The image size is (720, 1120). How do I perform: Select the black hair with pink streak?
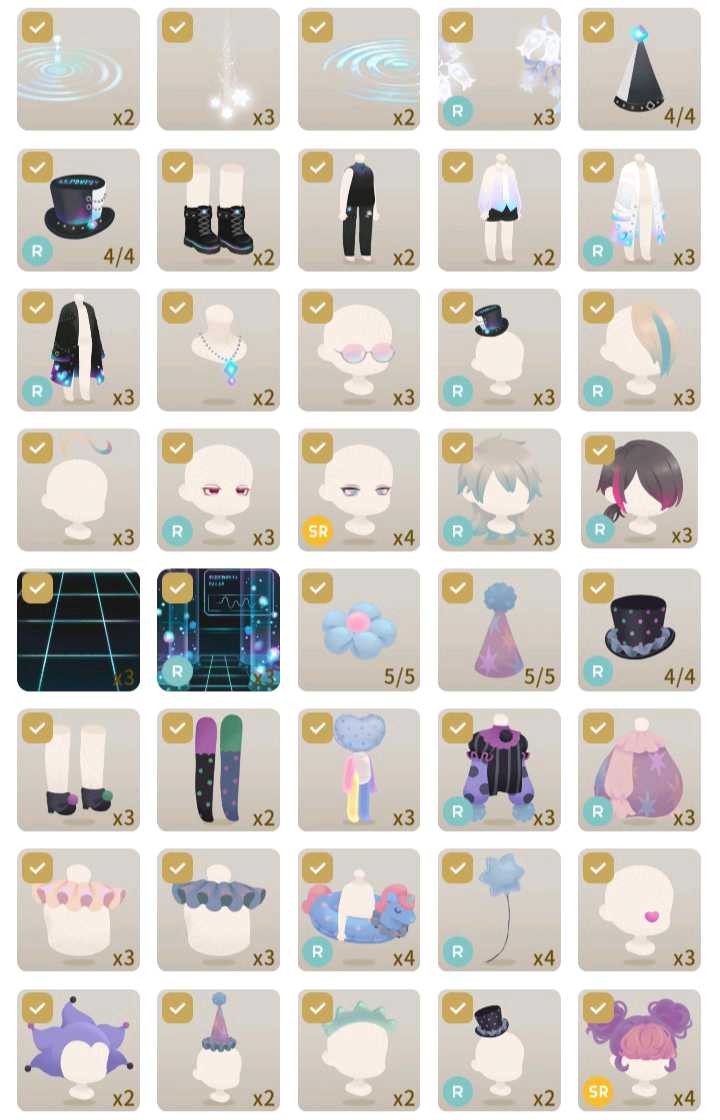[x=638, y=492]
